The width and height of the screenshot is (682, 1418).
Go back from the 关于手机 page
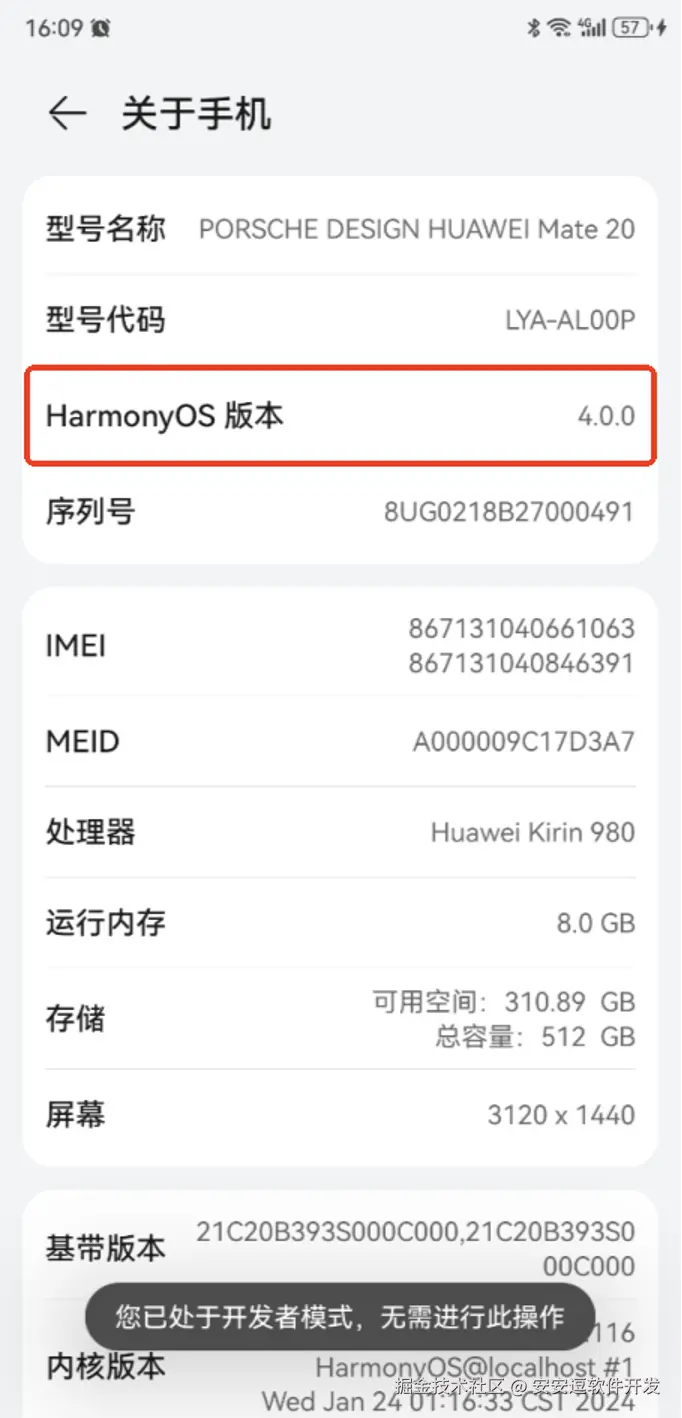[67, 114]
